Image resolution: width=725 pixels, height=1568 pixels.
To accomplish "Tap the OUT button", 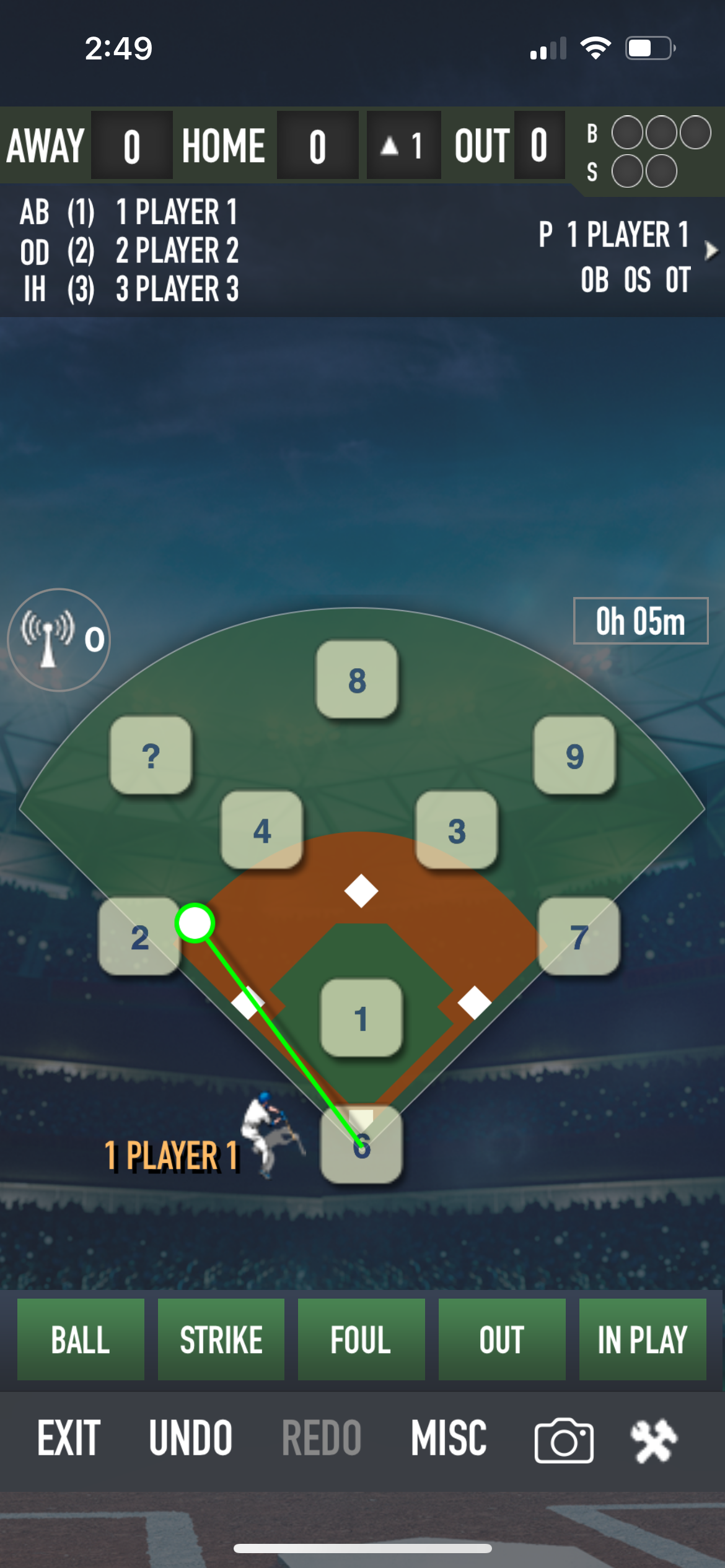I will pos(502,1339).
